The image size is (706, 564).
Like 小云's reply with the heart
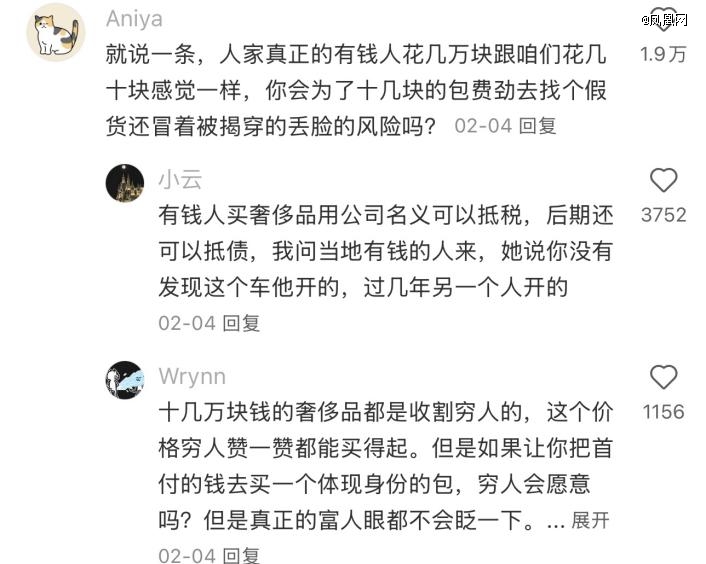[x=663, y=181]
